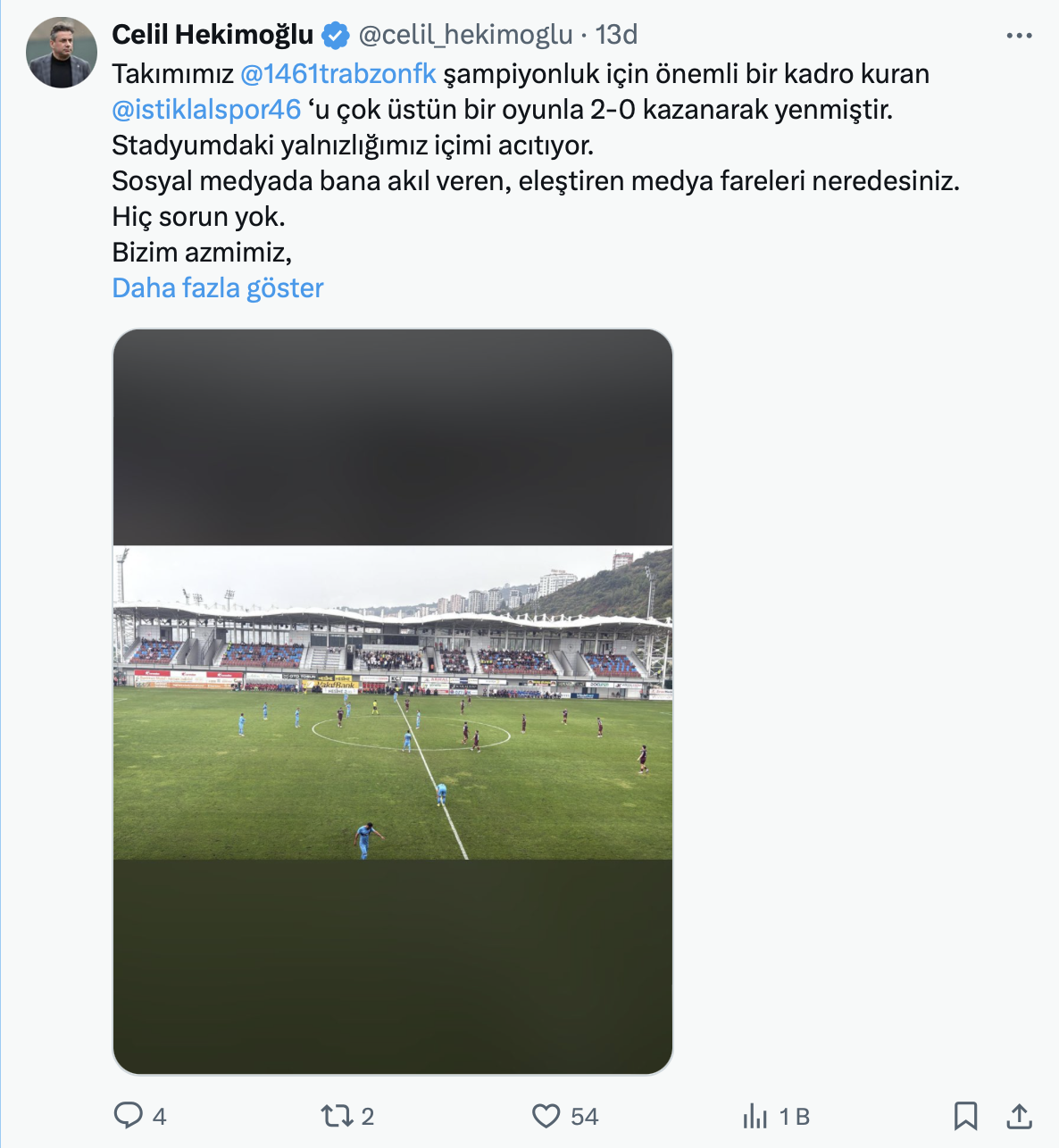Open the tweet's three-dot overflow menu
1059x1148 pixels.
[x=1018, y=36]
